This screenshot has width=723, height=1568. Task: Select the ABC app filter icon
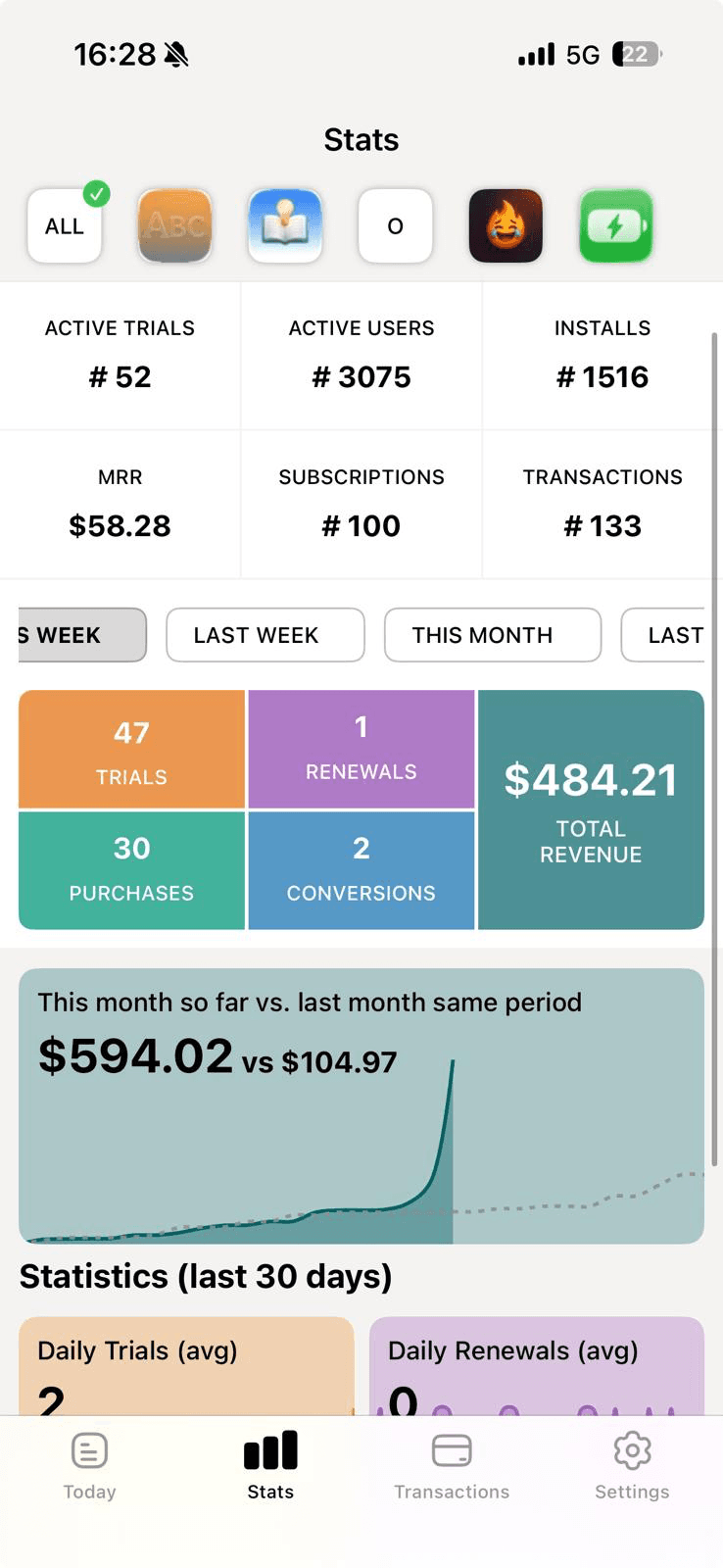pyautogui.click(x=174, y=225)
